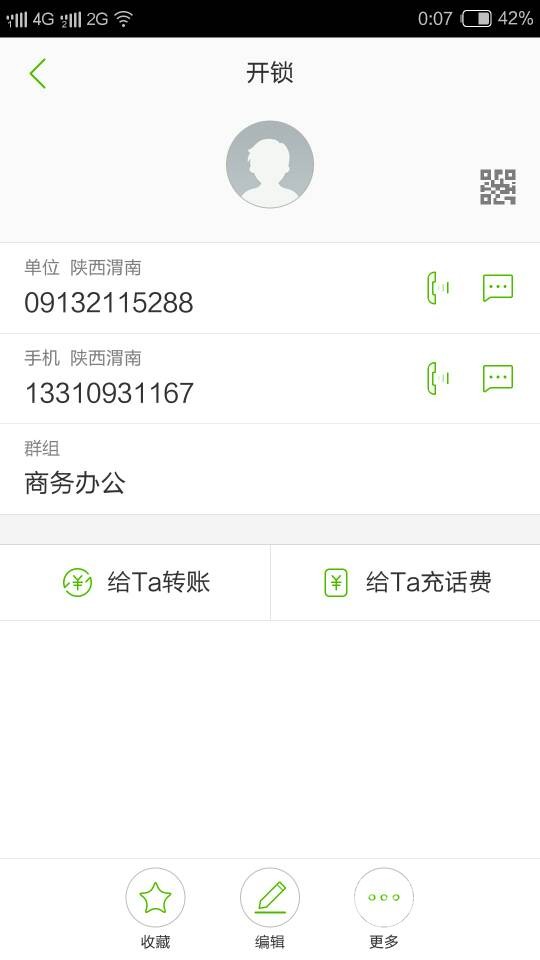The height and width of the screenshot is (960, 540).
Task: Send an SMS to 13310931167
Action: [x=498, y=378]
